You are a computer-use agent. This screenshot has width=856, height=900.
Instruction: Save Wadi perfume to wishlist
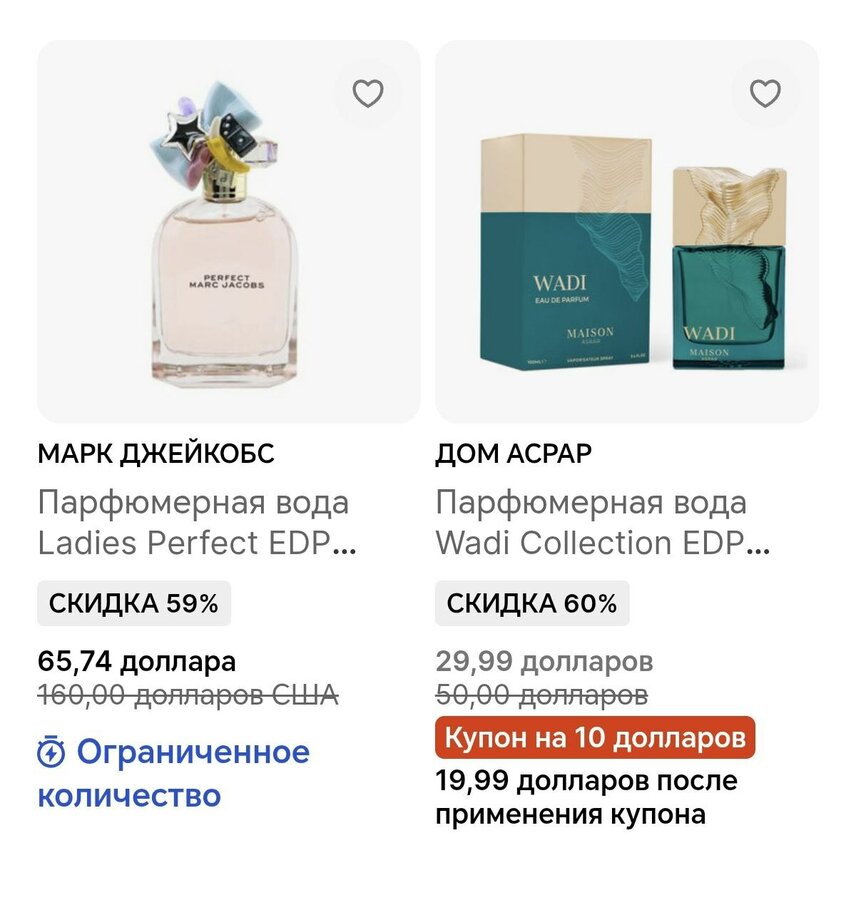pyautogui.click(x=765, y=94)
